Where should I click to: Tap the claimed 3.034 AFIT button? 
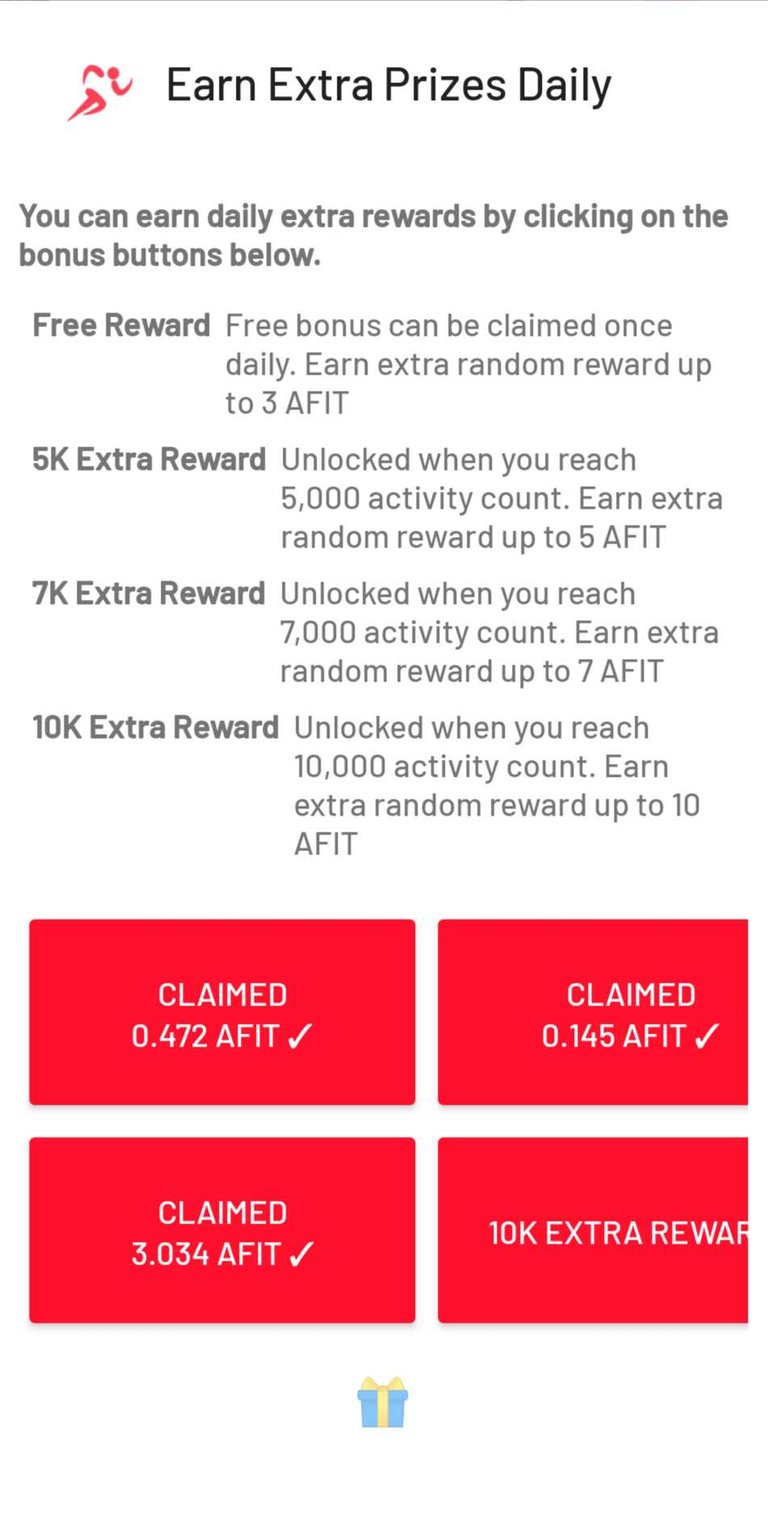[222, 1230]
